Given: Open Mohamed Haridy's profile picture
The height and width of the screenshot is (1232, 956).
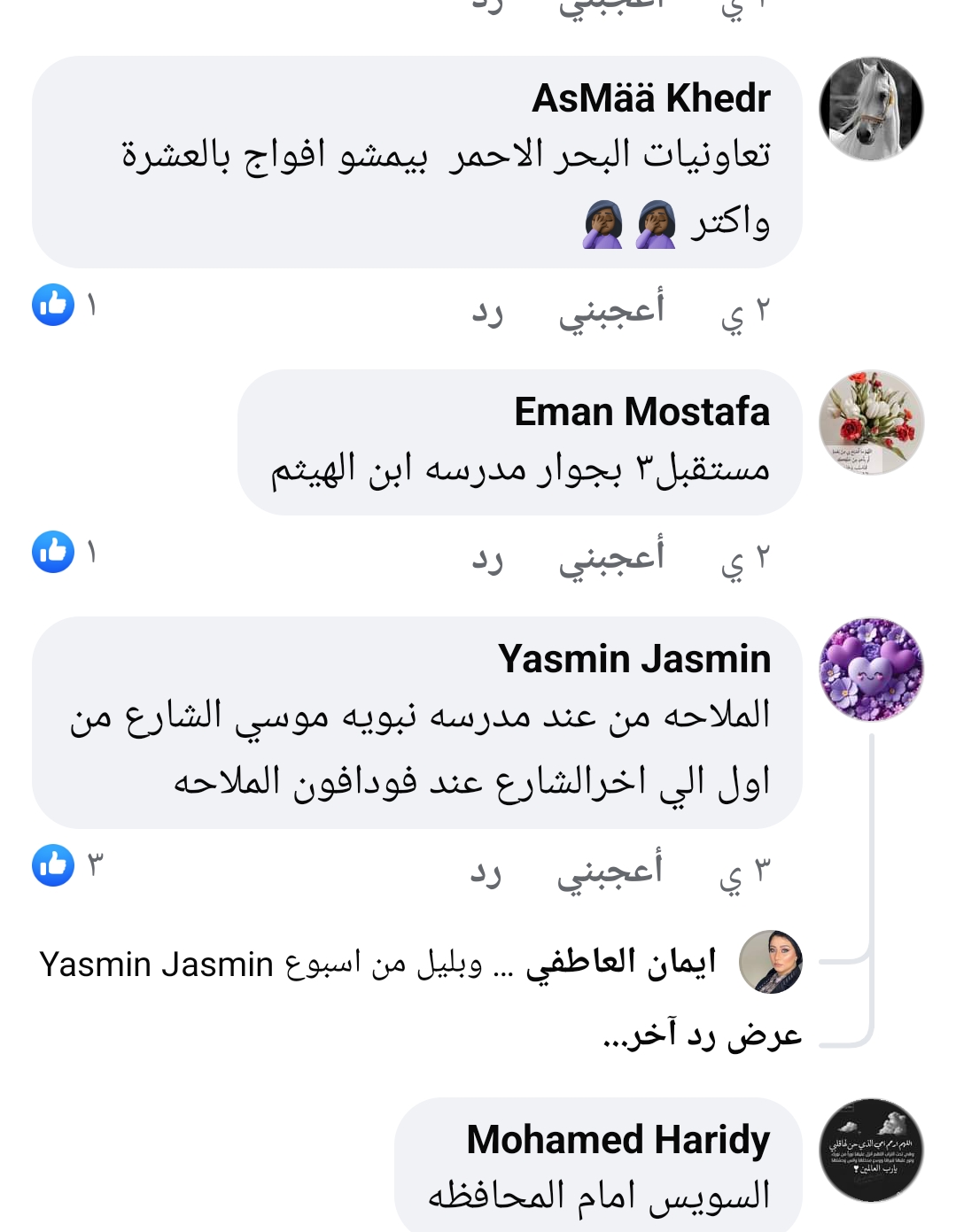Looking at the screenshot, I should (x=871, y=1150).
